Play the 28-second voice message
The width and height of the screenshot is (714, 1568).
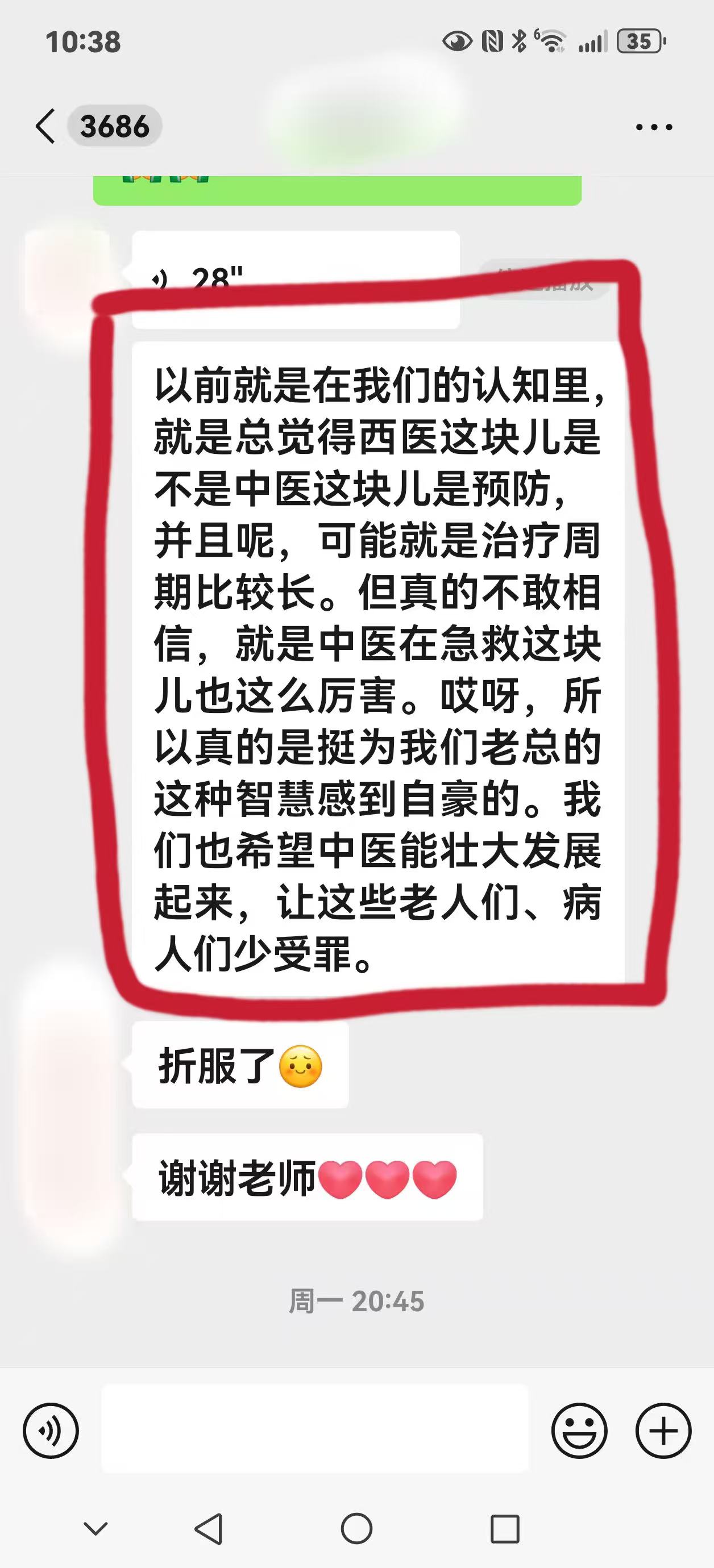pyautogui.click(x=296, y=279)
